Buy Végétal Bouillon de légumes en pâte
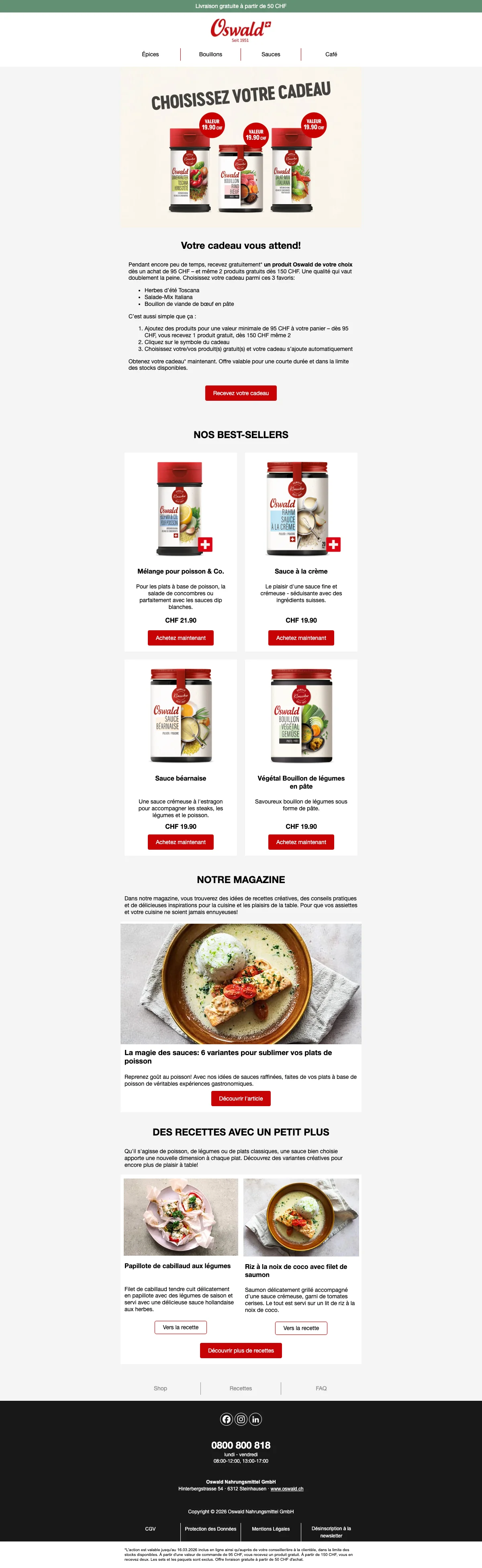Viewport: 482px width, 1568px height. pos(301,842)
